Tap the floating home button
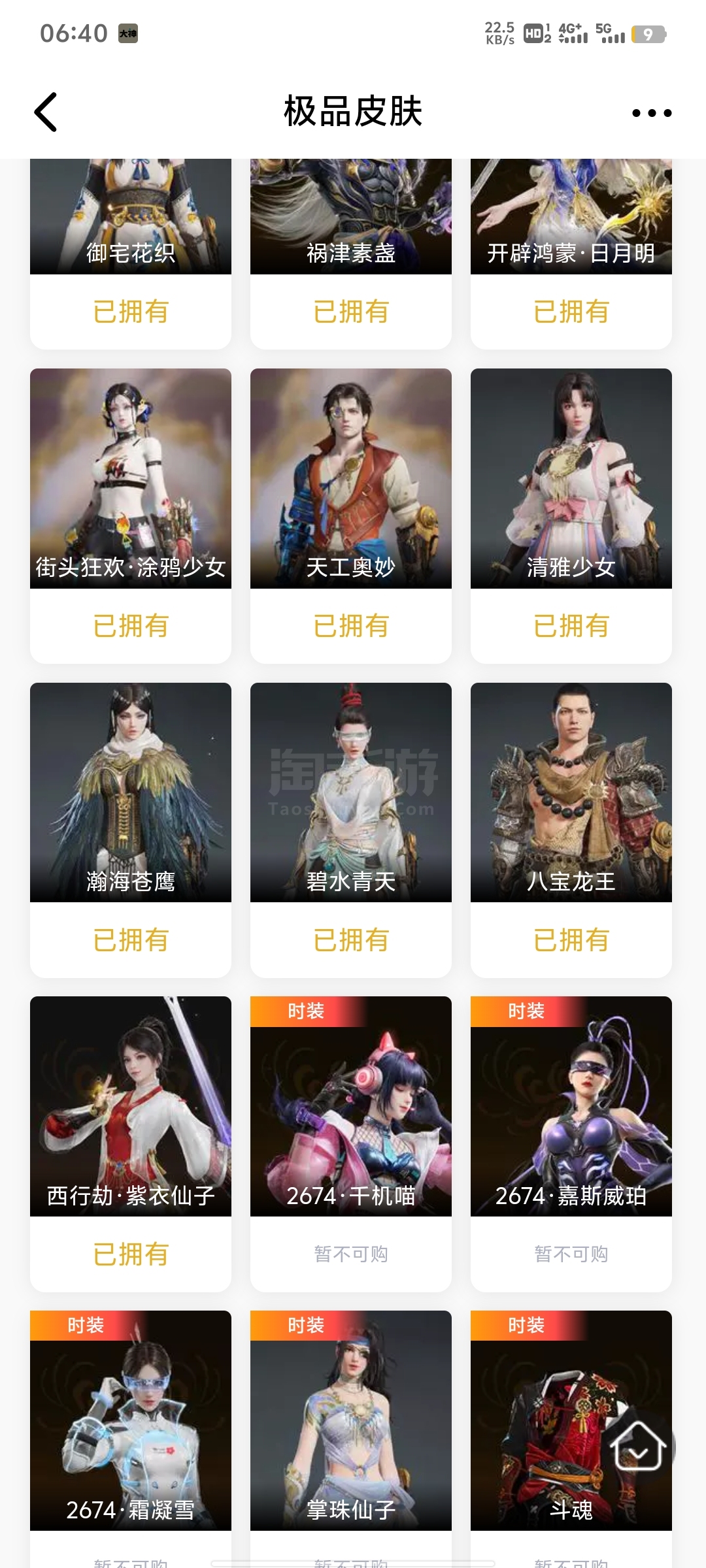The width and height of the screenshot is (706, 1568). point(638,1447)
